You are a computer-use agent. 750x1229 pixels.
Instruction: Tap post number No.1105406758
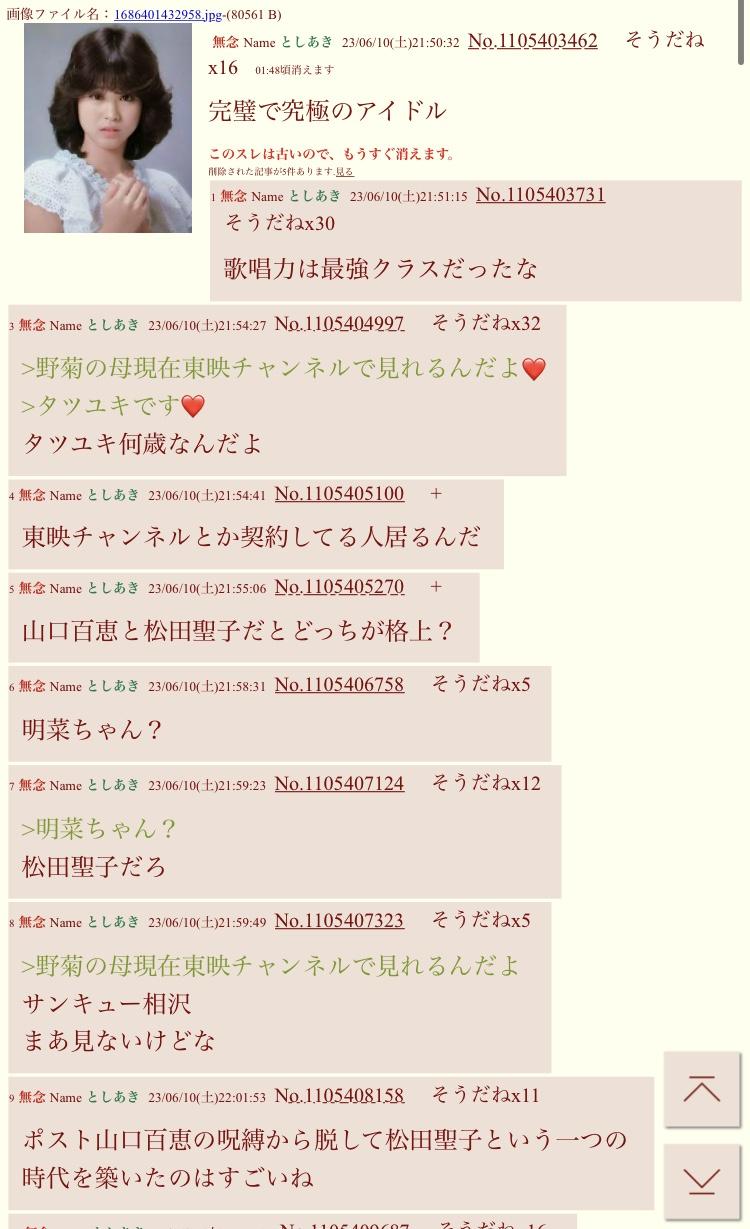[339, 685]
